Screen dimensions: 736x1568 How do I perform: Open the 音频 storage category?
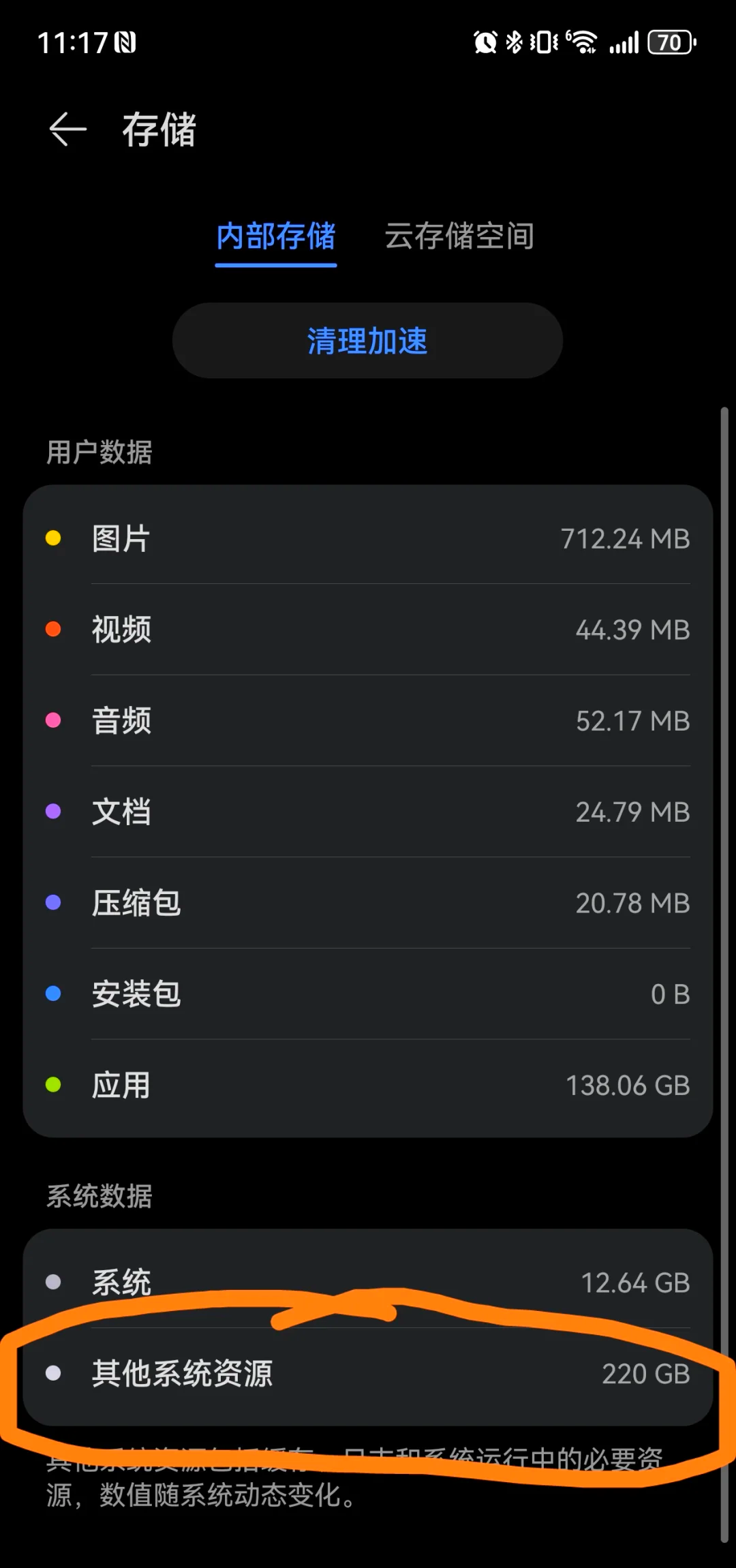pyautogui.click(x=368, y=720)
